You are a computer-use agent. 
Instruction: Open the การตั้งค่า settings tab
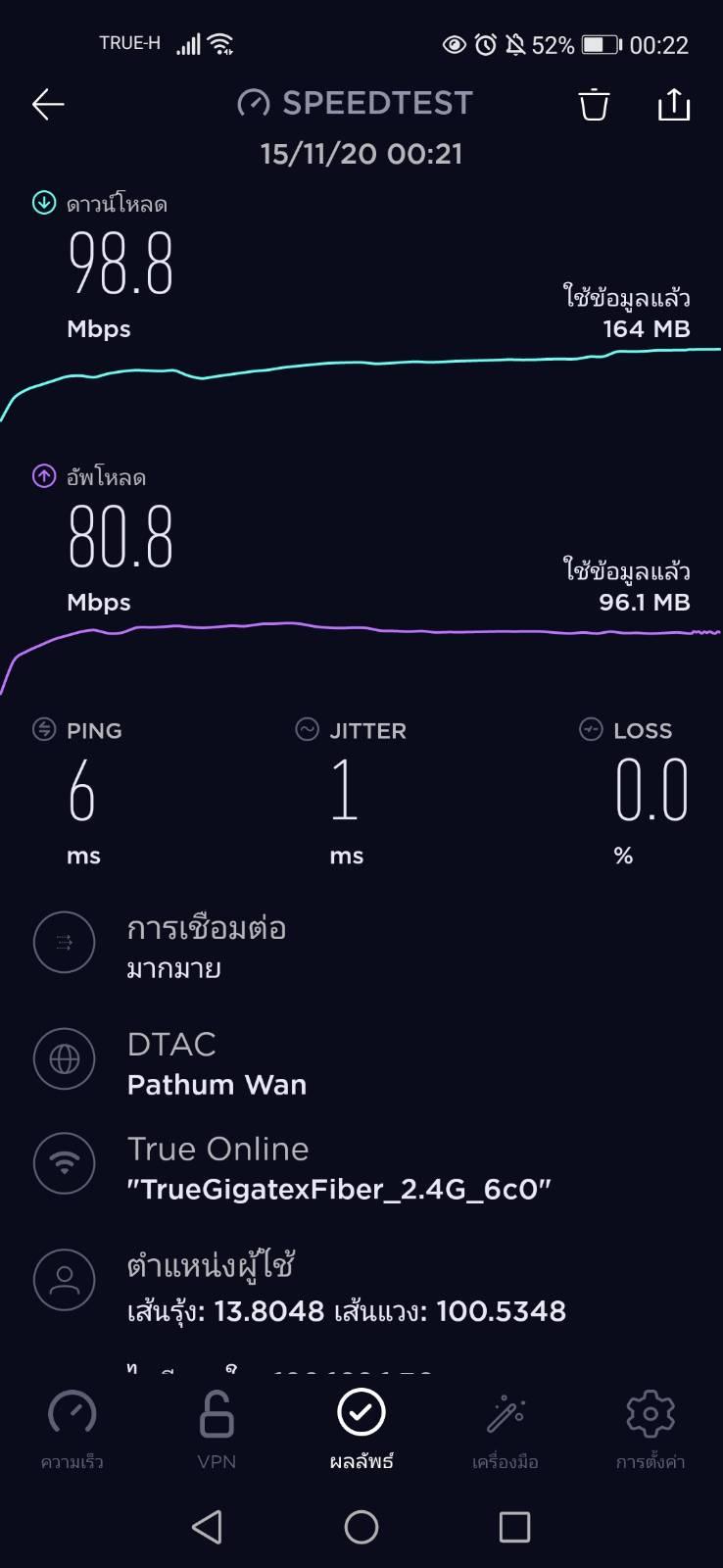click(651, 1430)
